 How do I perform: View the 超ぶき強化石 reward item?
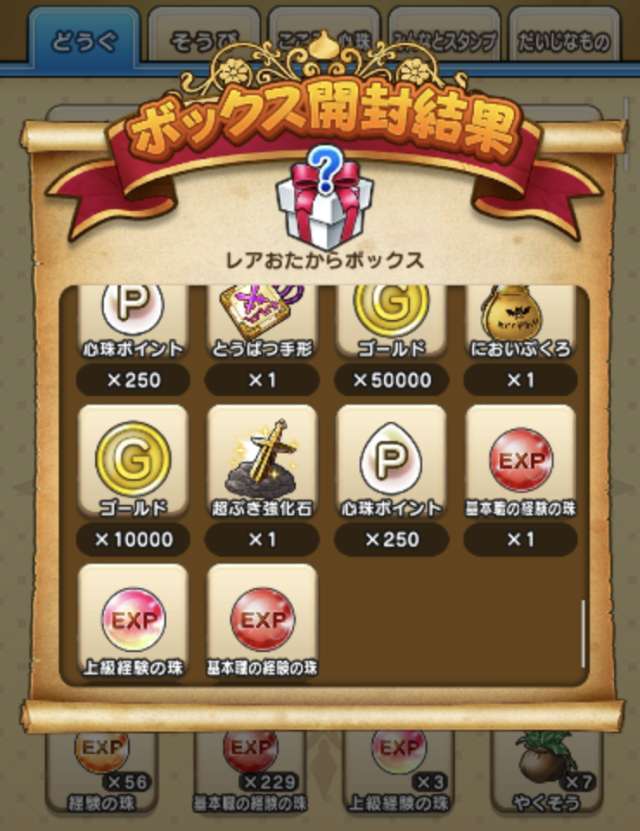tap(261, 462)
